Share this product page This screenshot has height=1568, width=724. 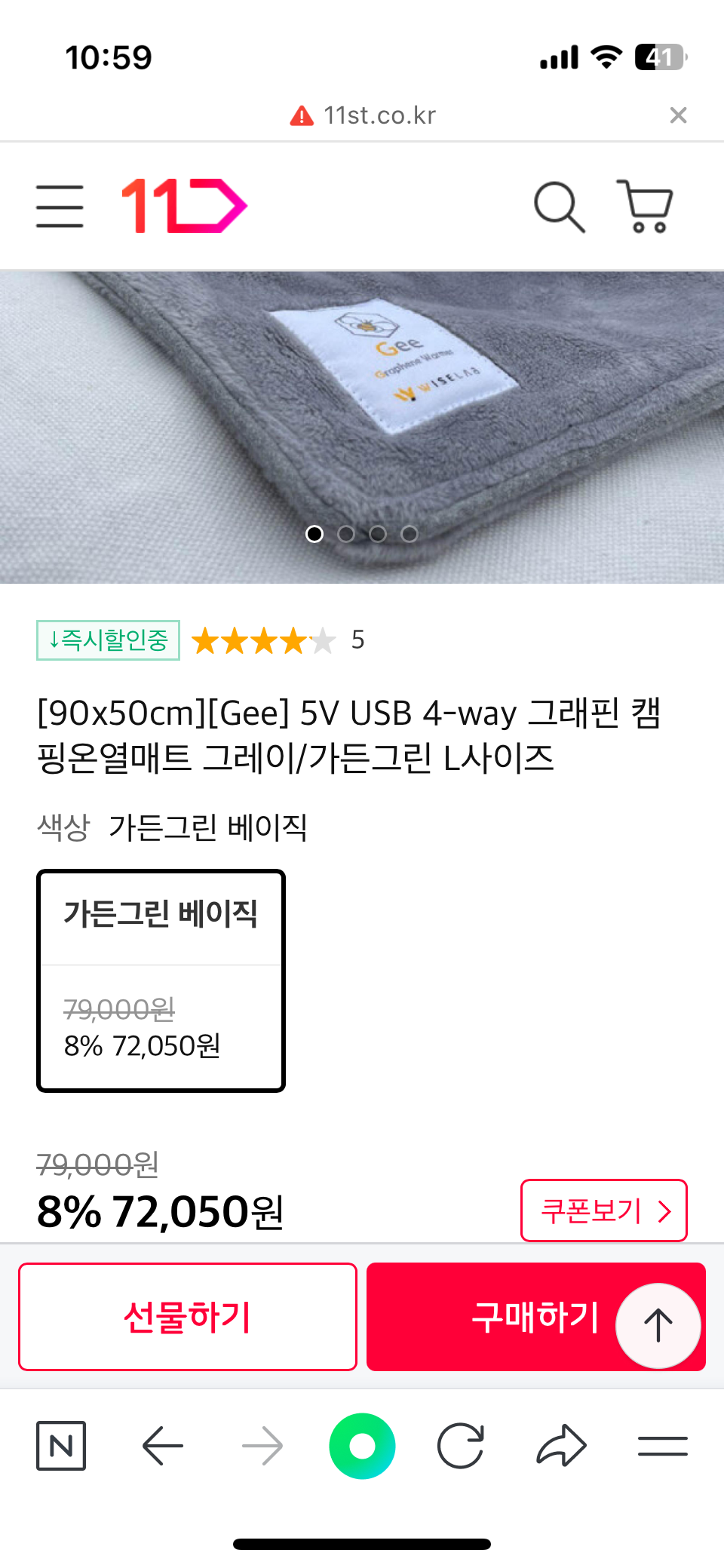[x=561, y=1446]
